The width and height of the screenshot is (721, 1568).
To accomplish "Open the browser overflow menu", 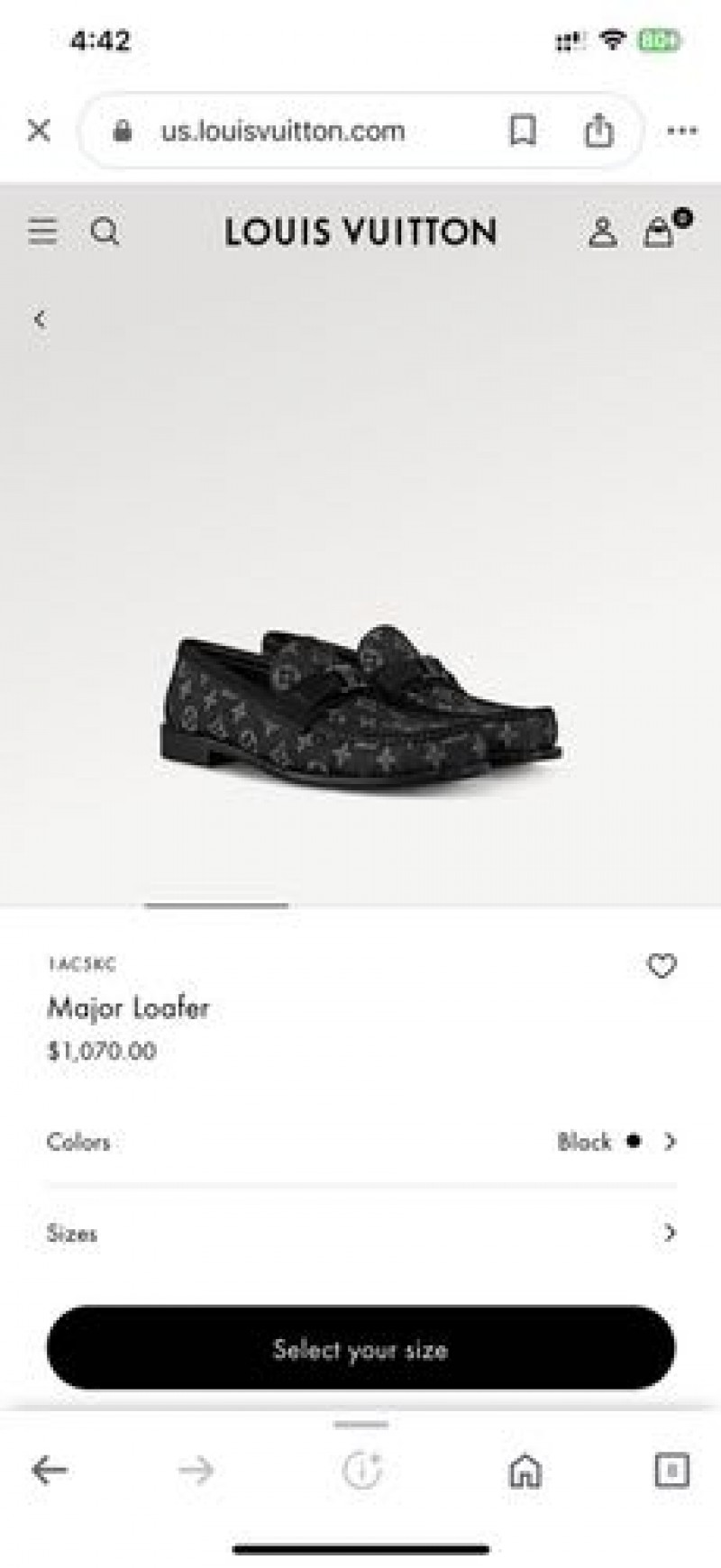I will click(x=682, y=131).
